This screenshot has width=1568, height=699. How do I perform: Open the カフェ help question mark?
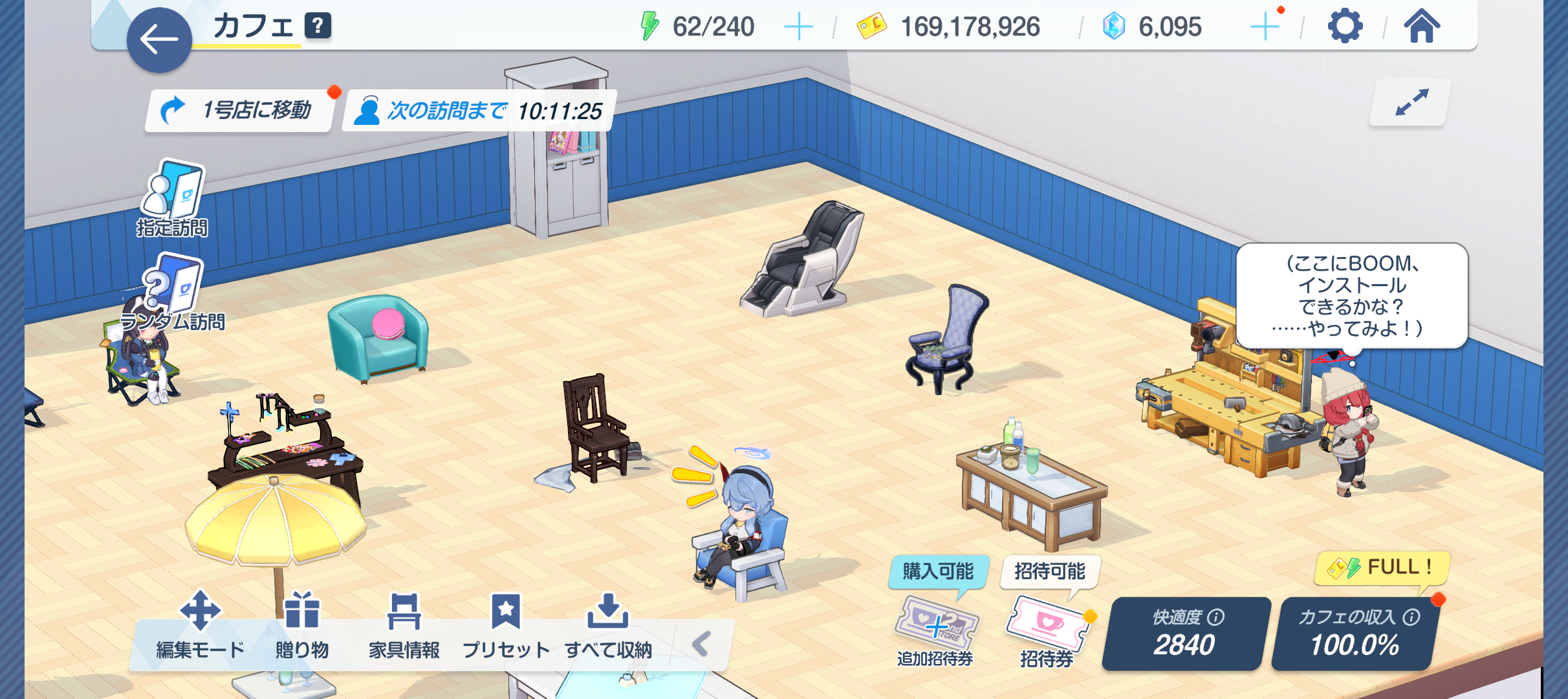tap(318, 27)
